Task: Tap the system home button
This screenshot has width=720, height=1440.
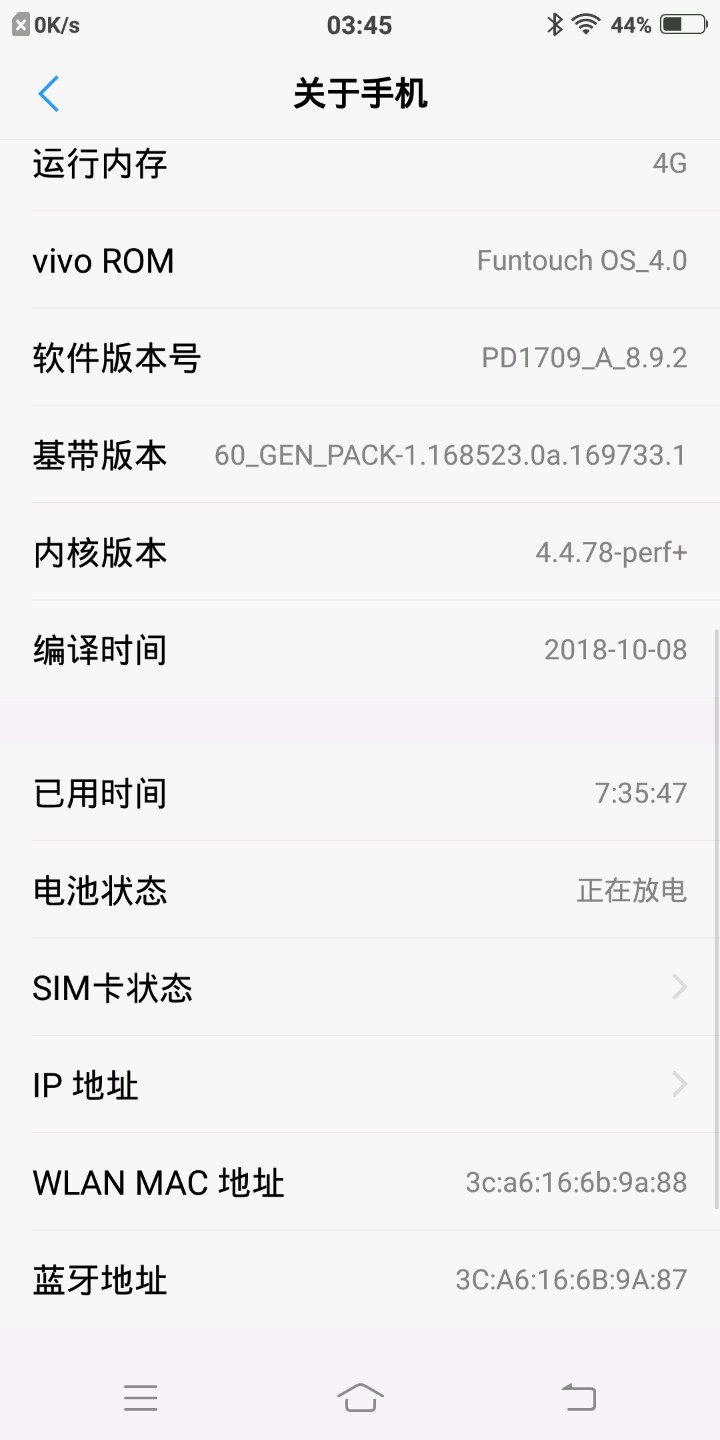Action: [x=360, y=1397]
